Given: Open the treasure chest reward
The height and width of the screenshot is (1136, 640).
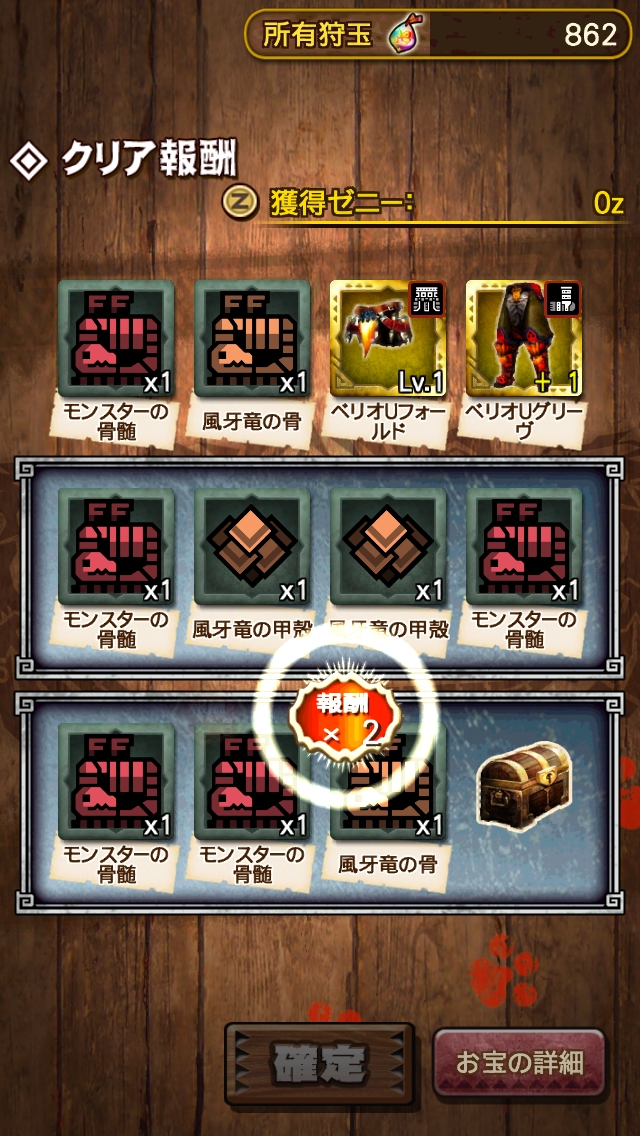Looking at the screenshot, I should (x=522, y=784).
